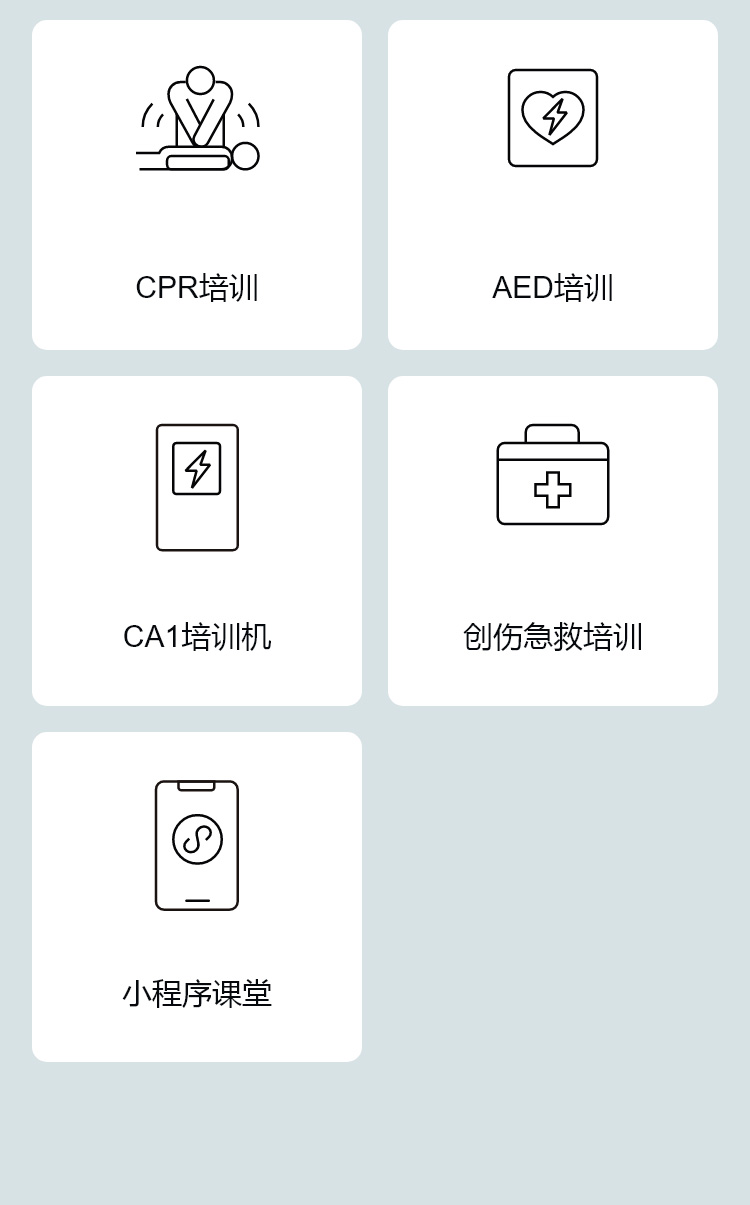The height and width of the screenshot is (1205, 750).
Task: Open the 创伤急救培训 card
Action: pos(553,541)
